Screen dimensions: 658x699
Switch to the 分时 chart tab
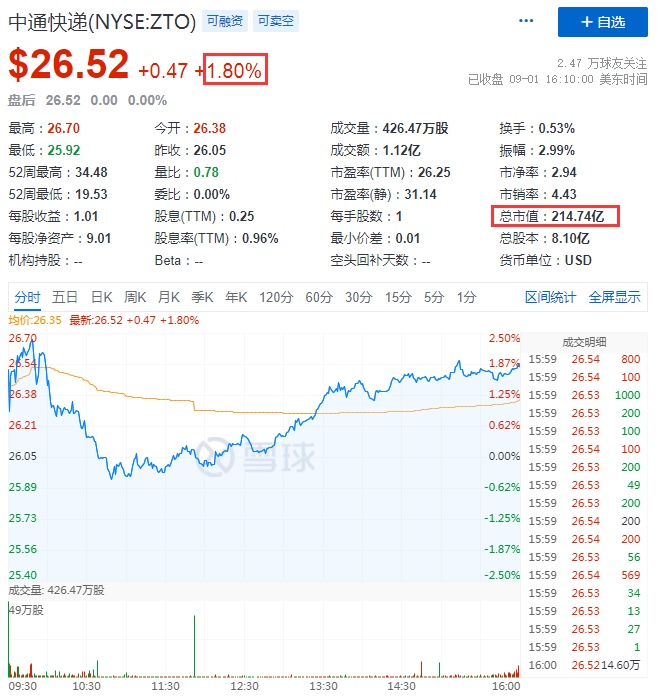click(27, 297)
